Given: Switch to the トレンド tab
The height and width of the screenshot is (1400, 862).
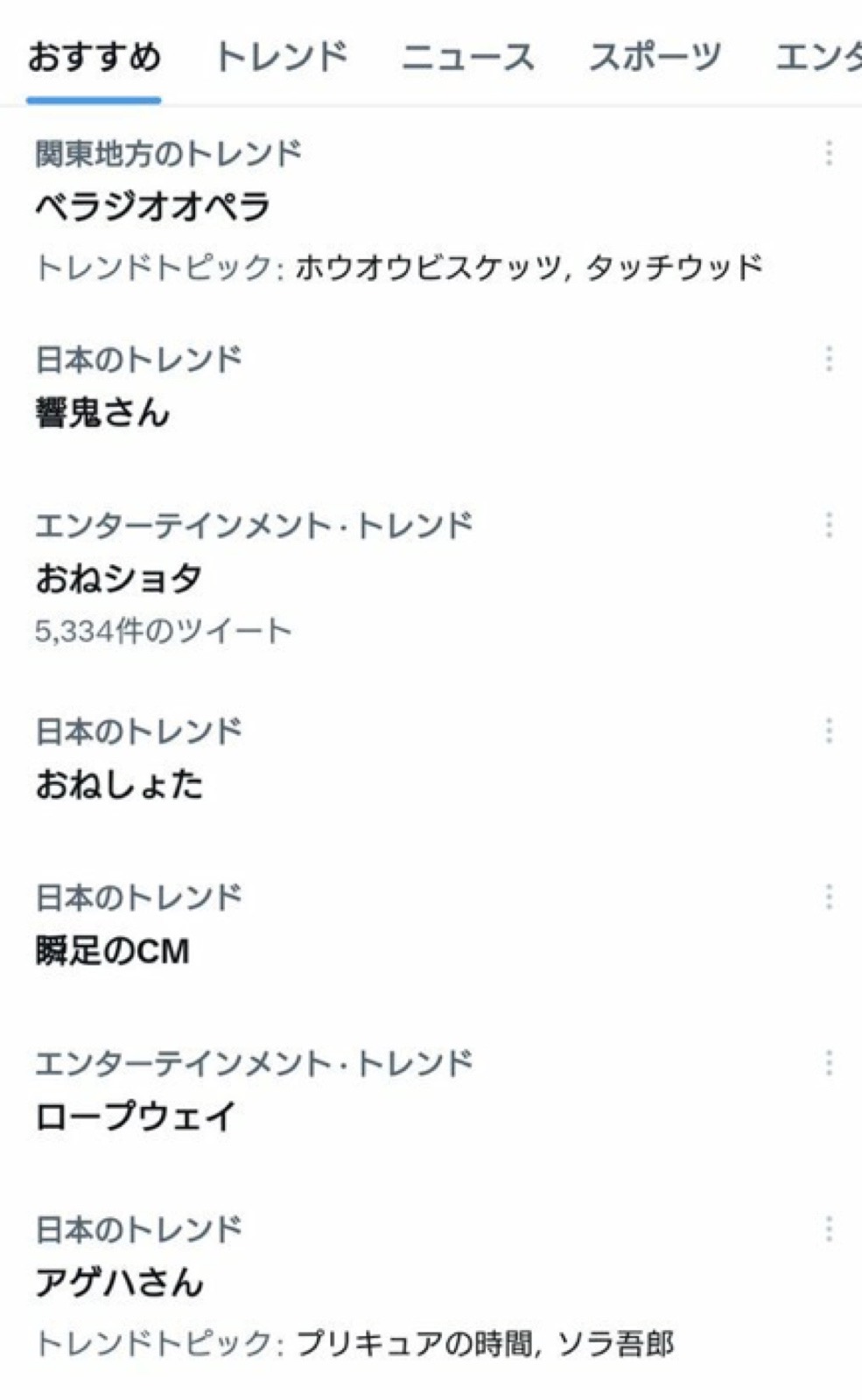Looking at the screenshot, I should [281, 58].
